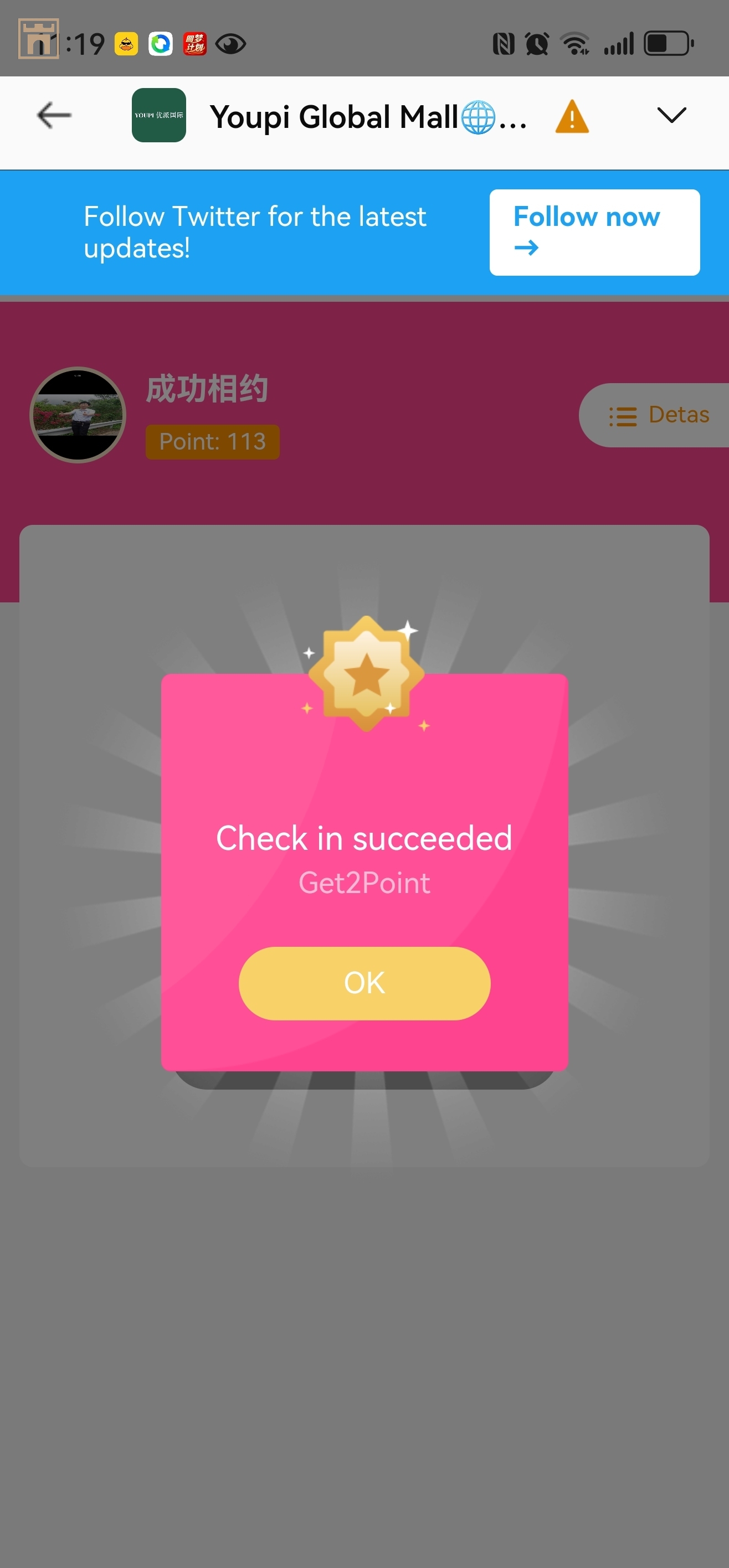This screenshot has height=1568, width=729.
Task: Tap the back arrow
Action: (54, 115)
